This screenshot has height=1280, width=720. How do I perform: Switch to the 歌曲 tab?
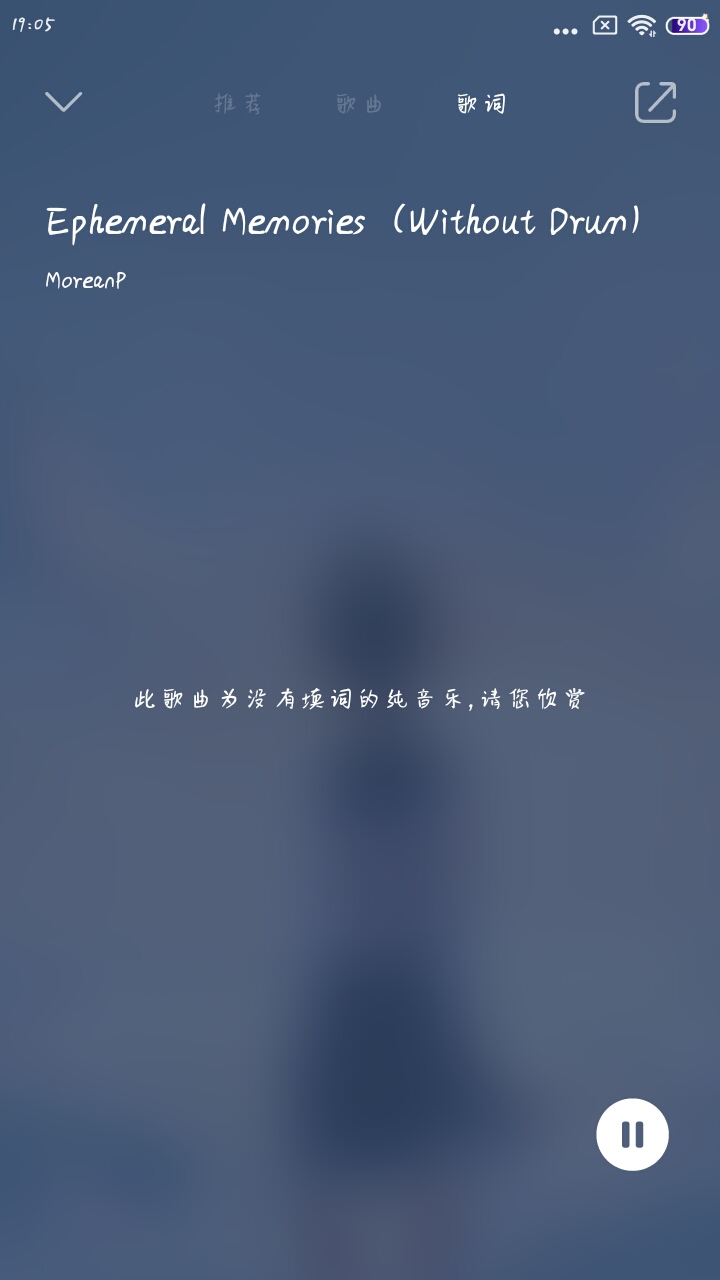(360, 104)
